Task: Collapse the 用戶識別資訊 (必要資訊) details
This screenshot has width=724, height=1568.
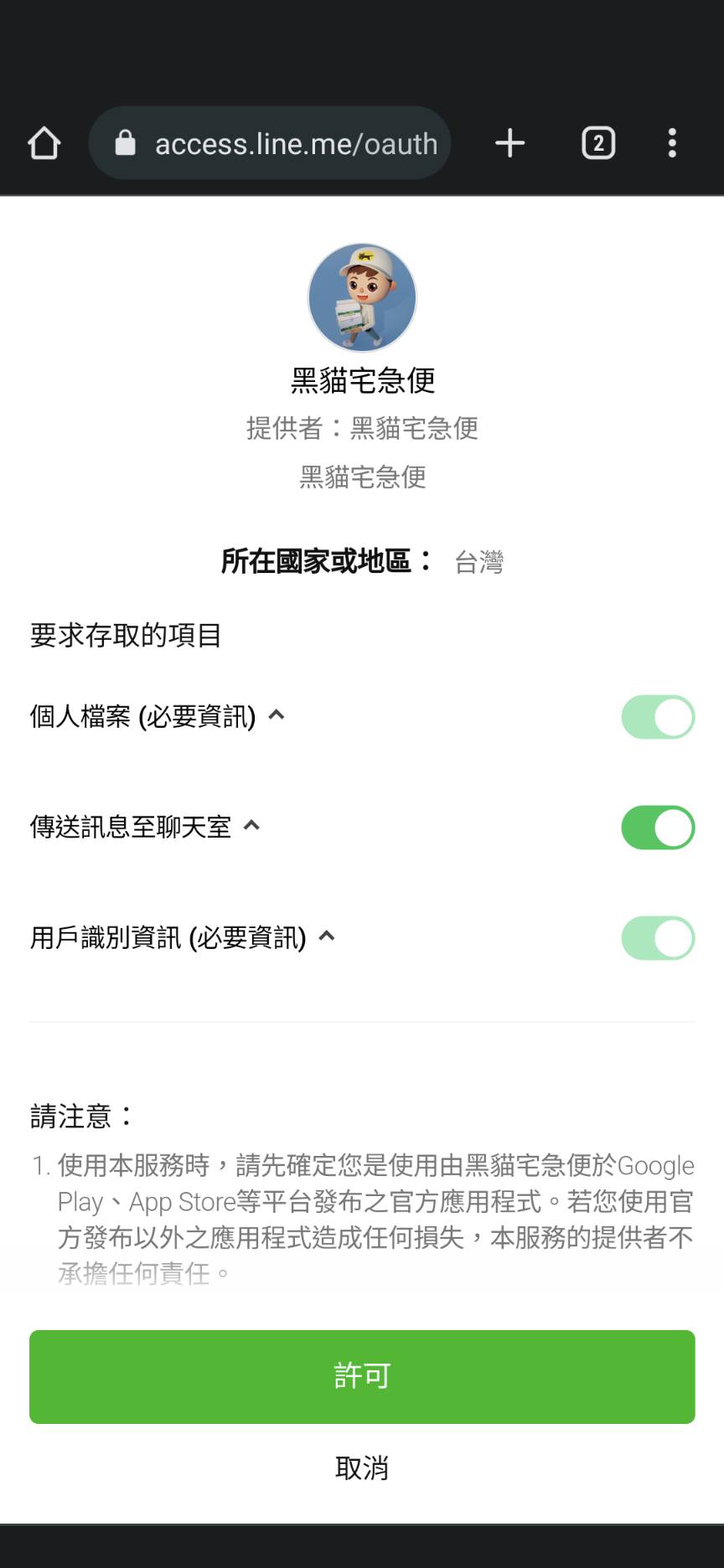Action: coord(327,936)
